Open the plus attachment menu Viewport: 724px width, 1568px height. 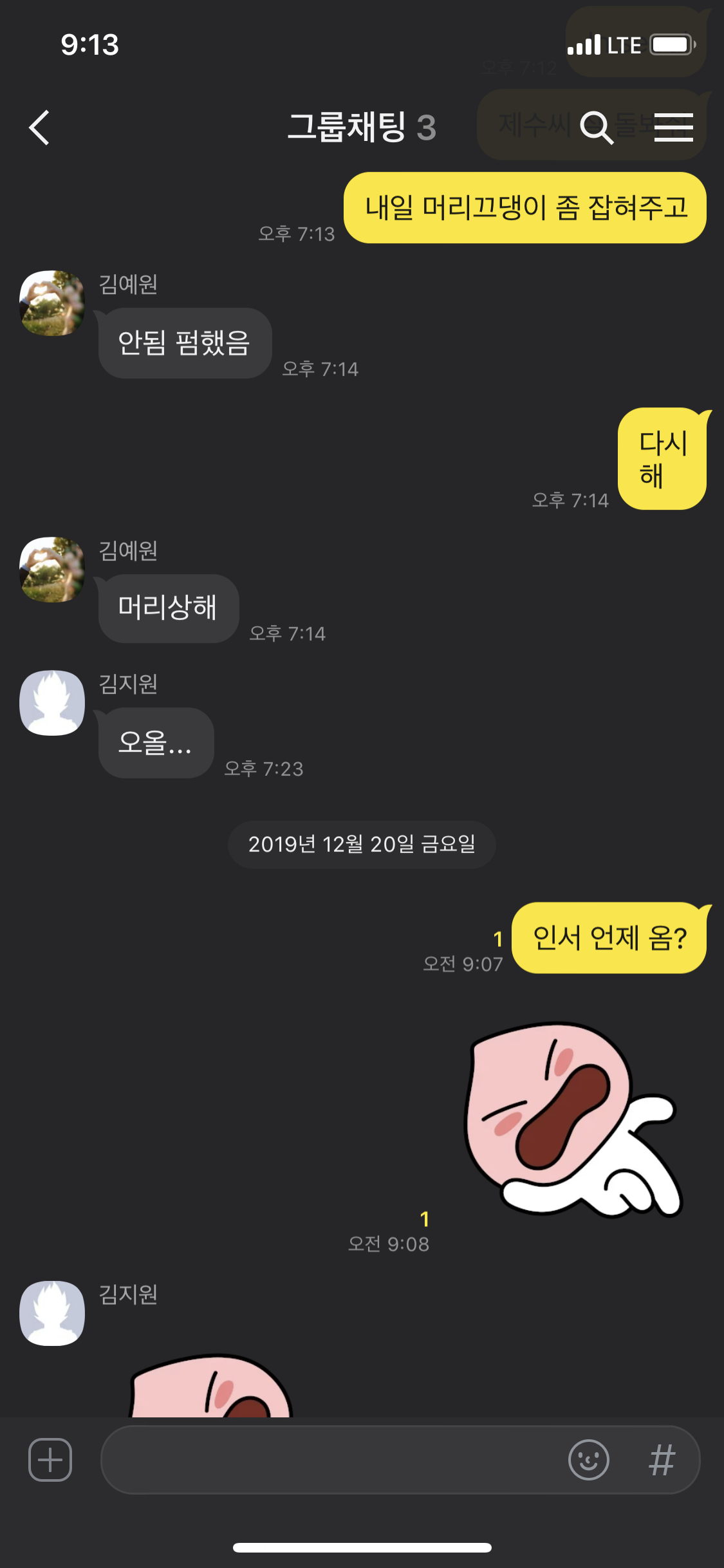point(50,1459)
